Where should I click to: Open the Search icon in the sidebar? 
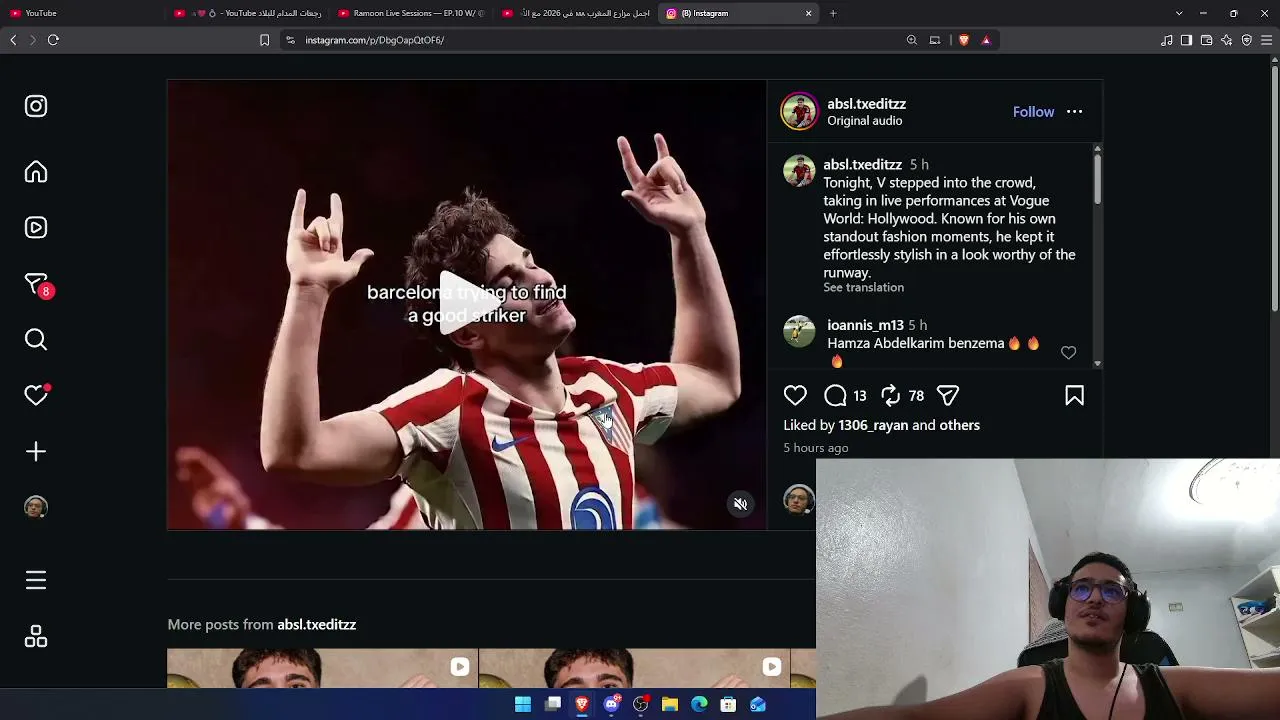(36, 340)
